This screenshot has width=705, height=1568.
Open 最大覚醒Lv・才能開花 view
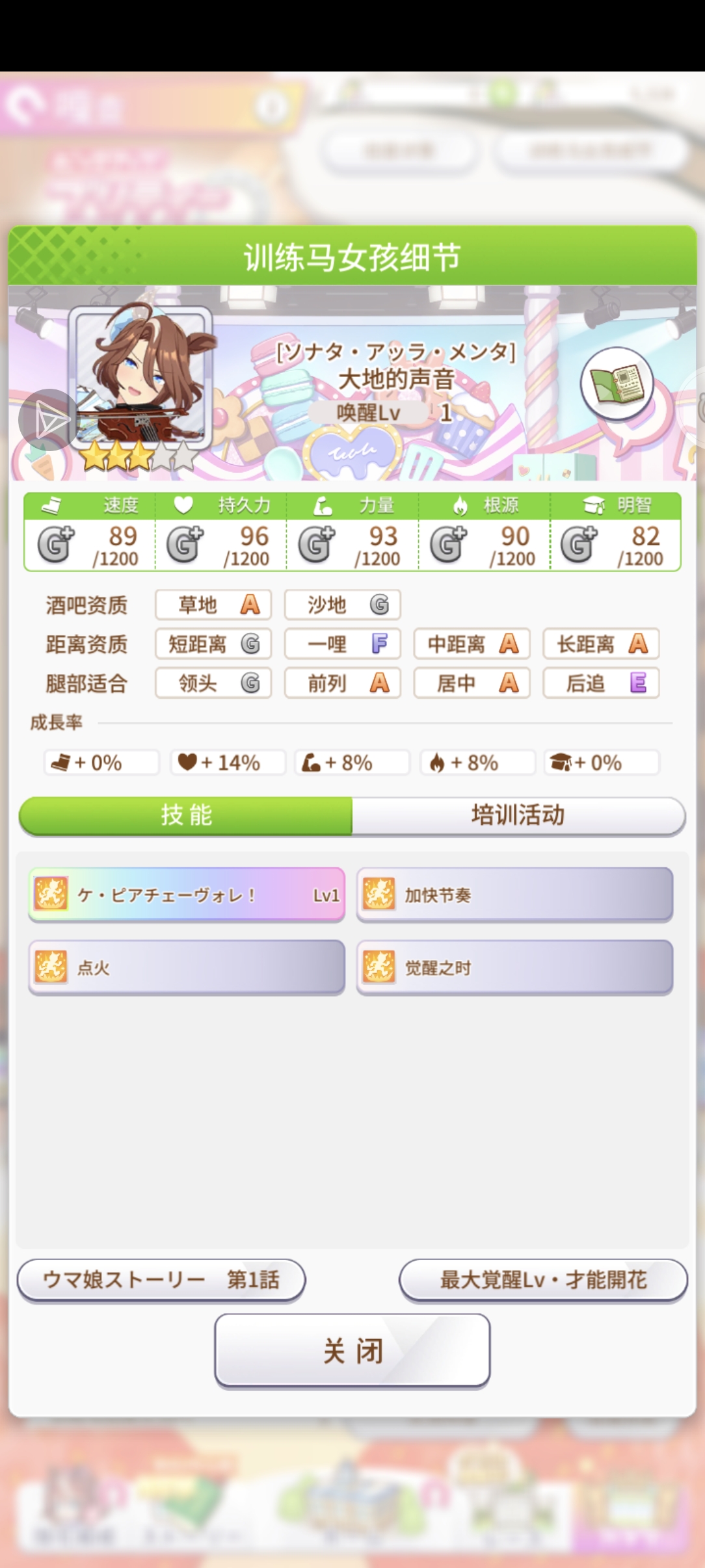[543, 1280]
